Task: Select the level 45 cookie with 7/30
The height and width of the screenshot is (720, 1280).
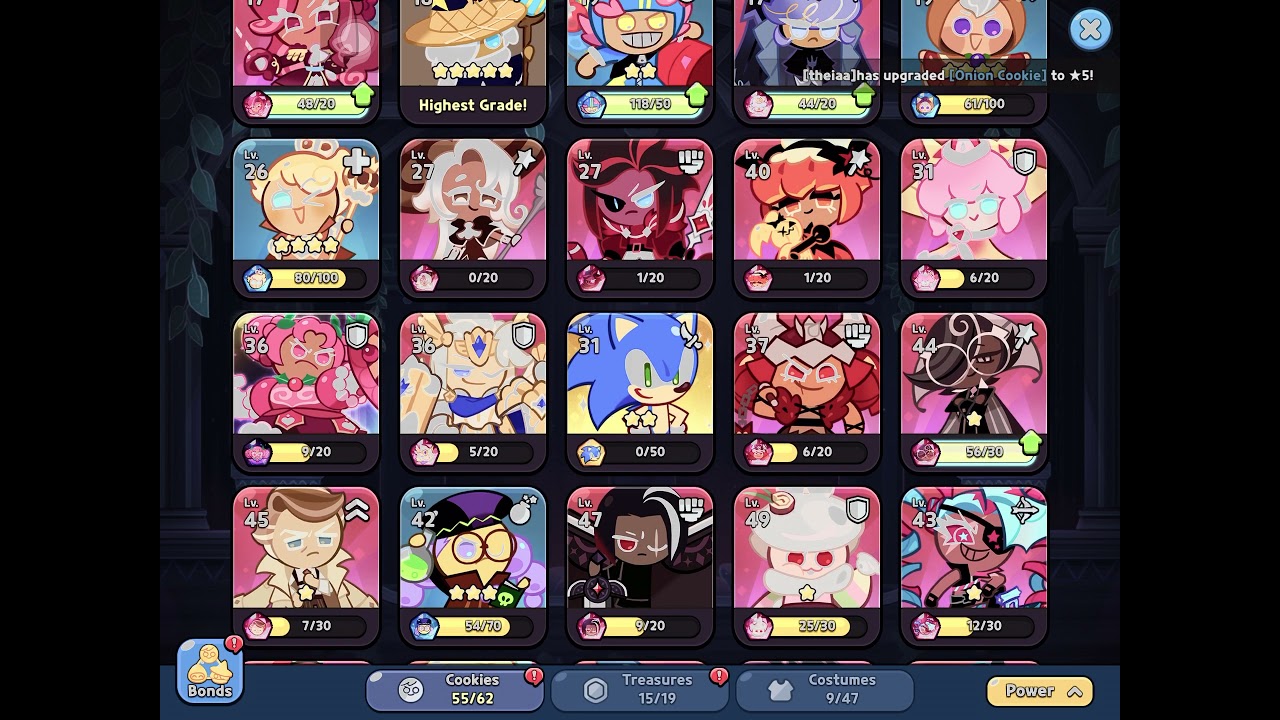Action: click(x=306, y=566)
